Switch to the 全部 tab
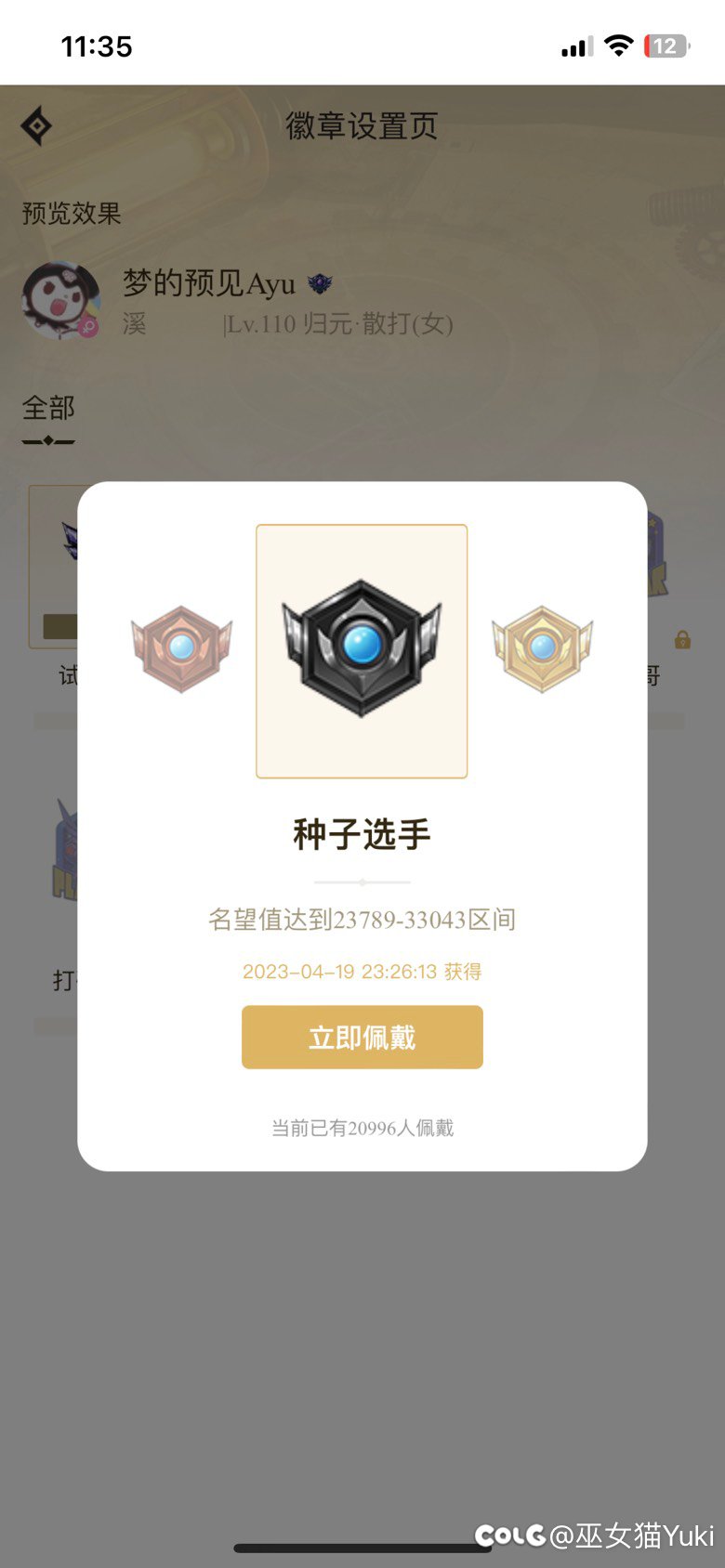This screenshot has width=725, height=1568. click(48, 408)
